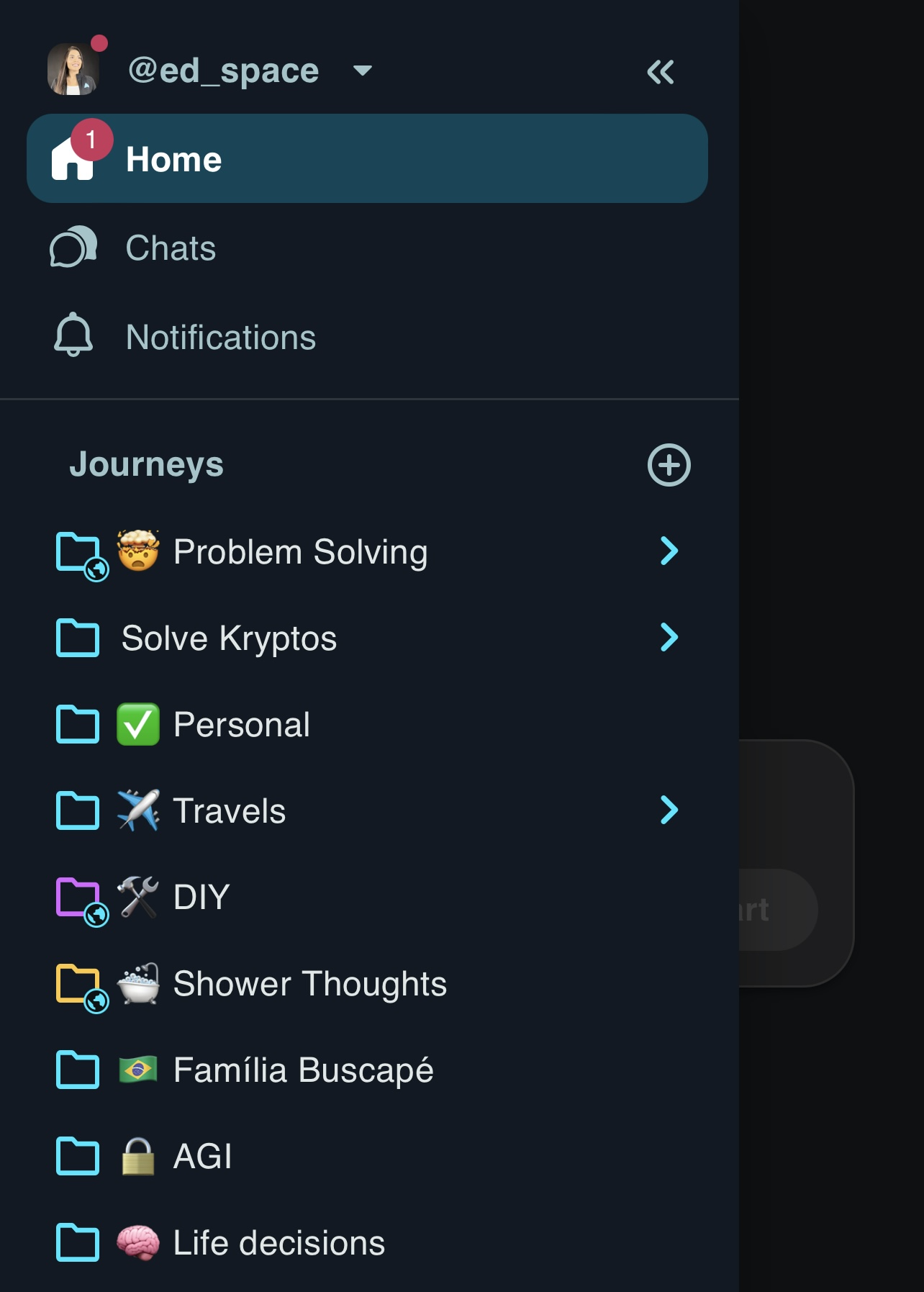Open the Família Buscapé journey
This screenshot has height=1292, width=924.
tap(303, 1070)
